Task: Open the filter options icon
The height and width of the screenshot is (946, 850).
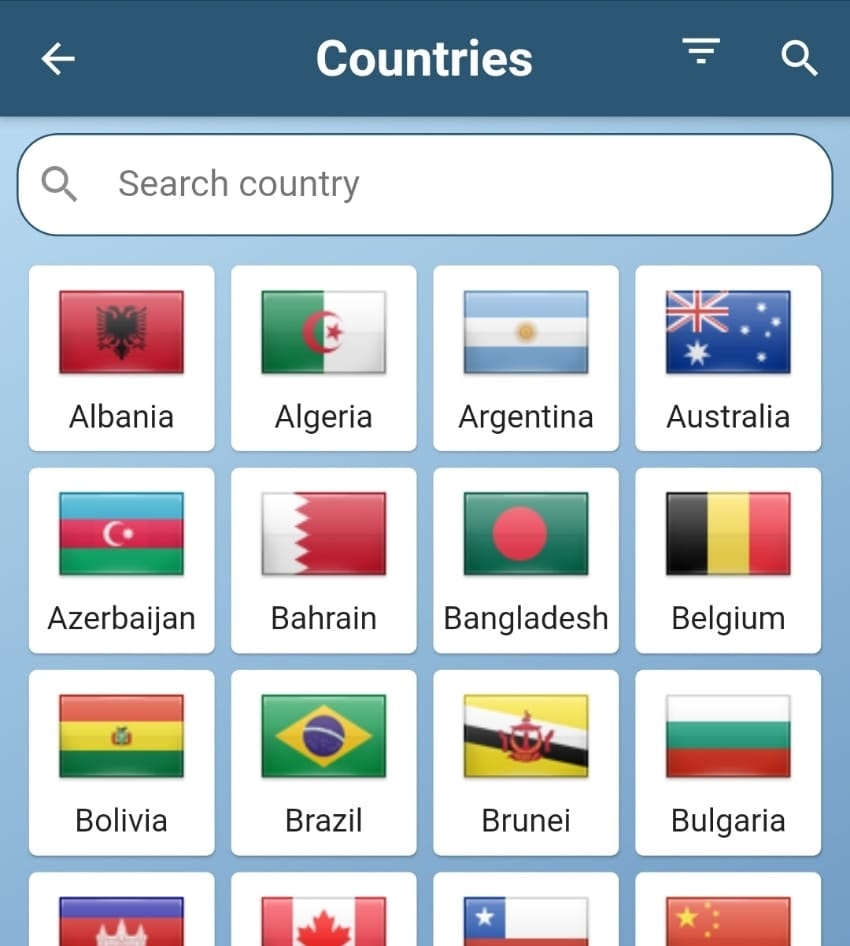Action: 701,52
